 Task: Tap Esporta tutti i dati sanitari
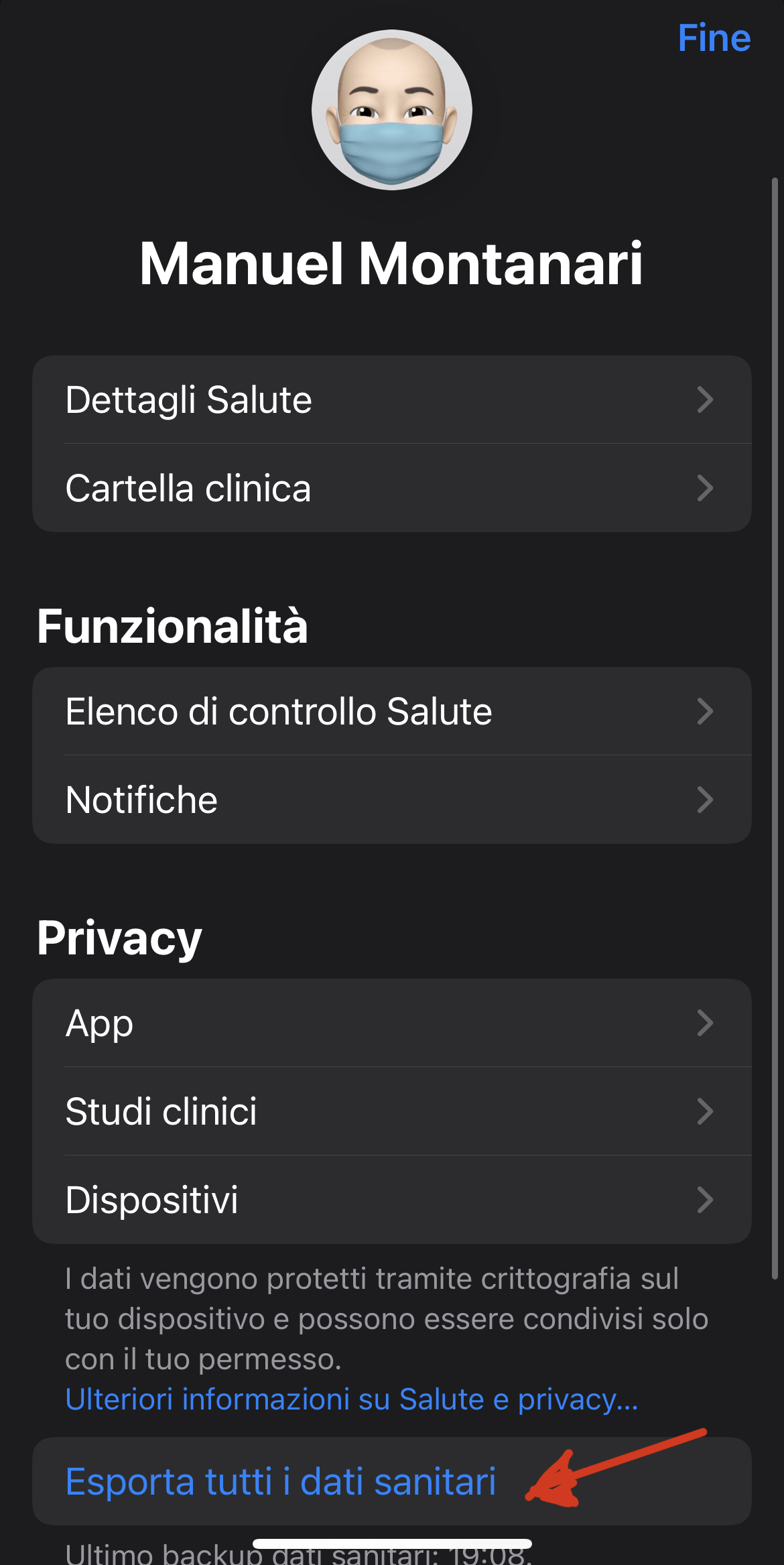point(392,1481)
